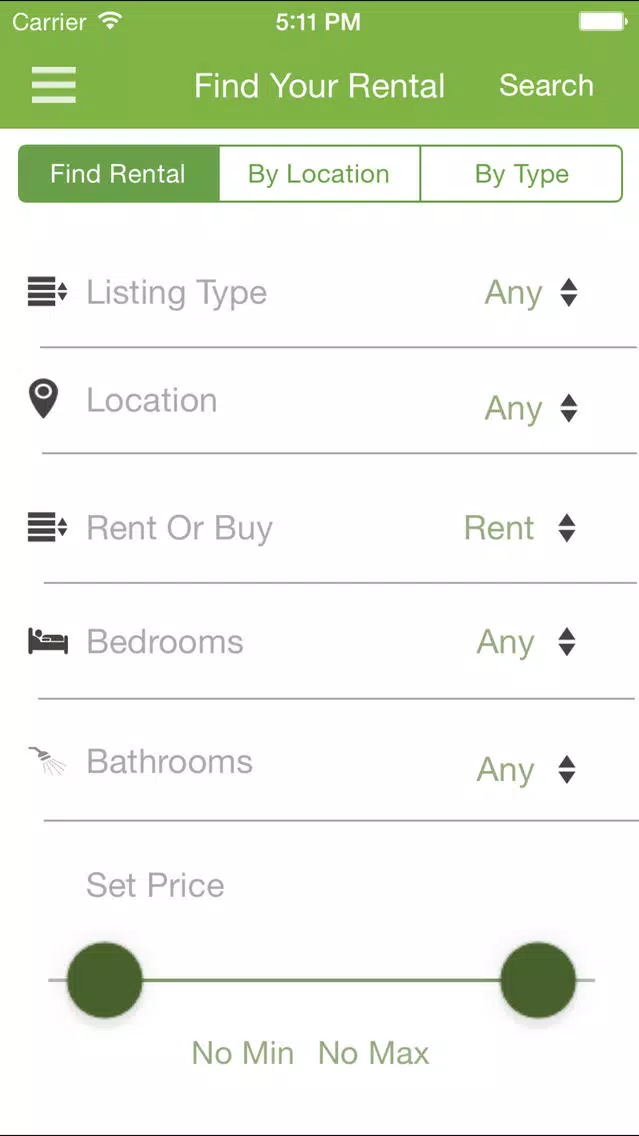639x1136 pixels.
Task: Tap Search in the top bar
Action: 546,85
